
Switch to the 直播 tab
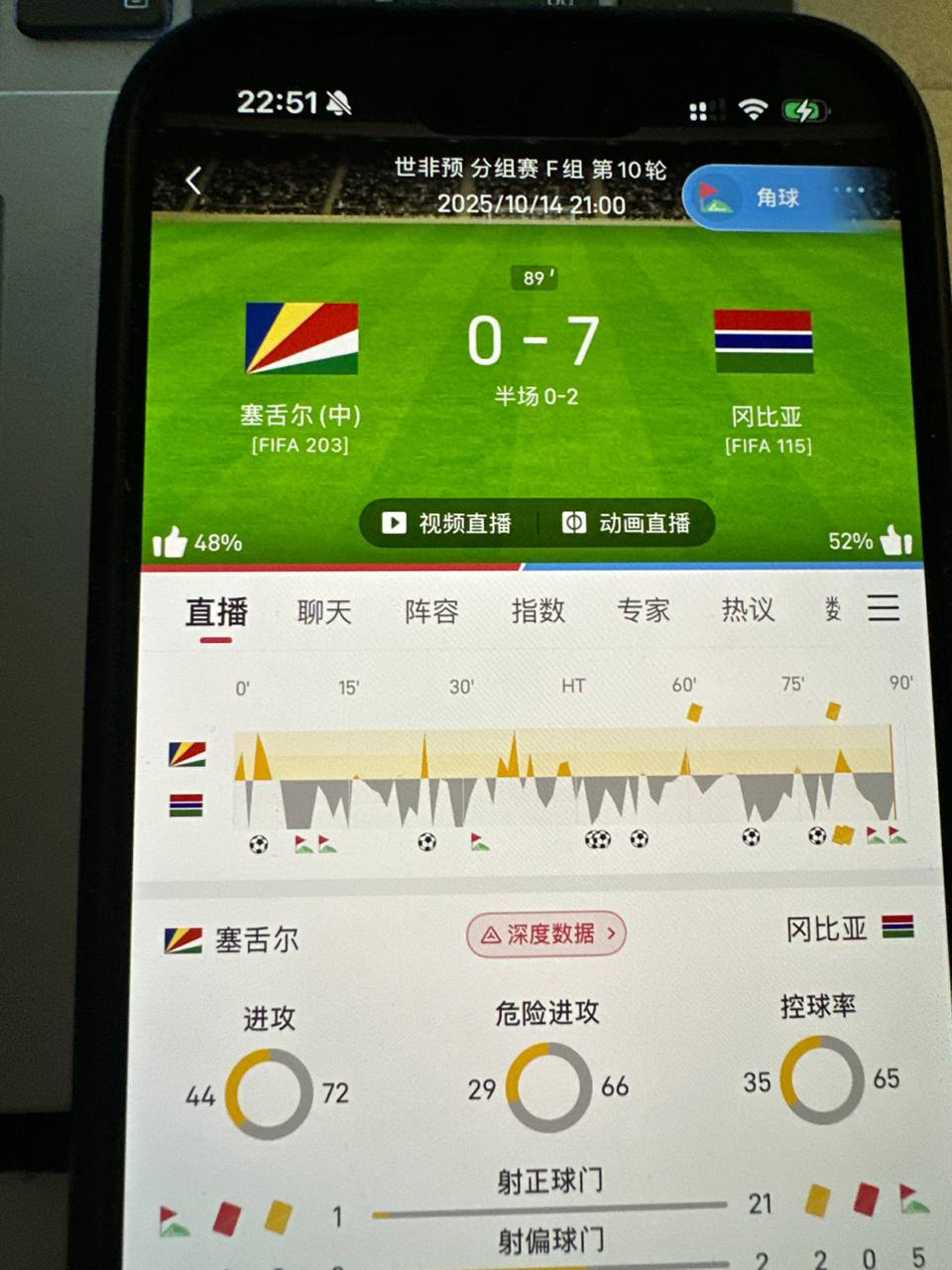tap(216, 612)
